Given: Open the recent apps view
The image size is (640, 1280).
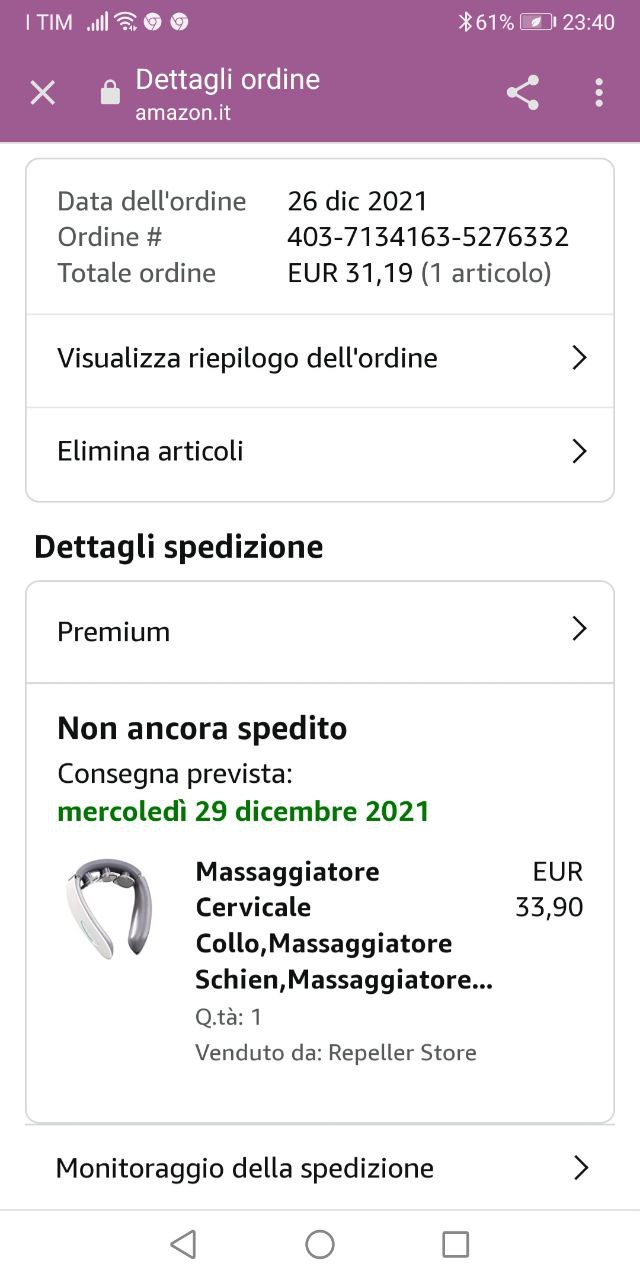Looking at the screenshot, I should pos(455,1244).
